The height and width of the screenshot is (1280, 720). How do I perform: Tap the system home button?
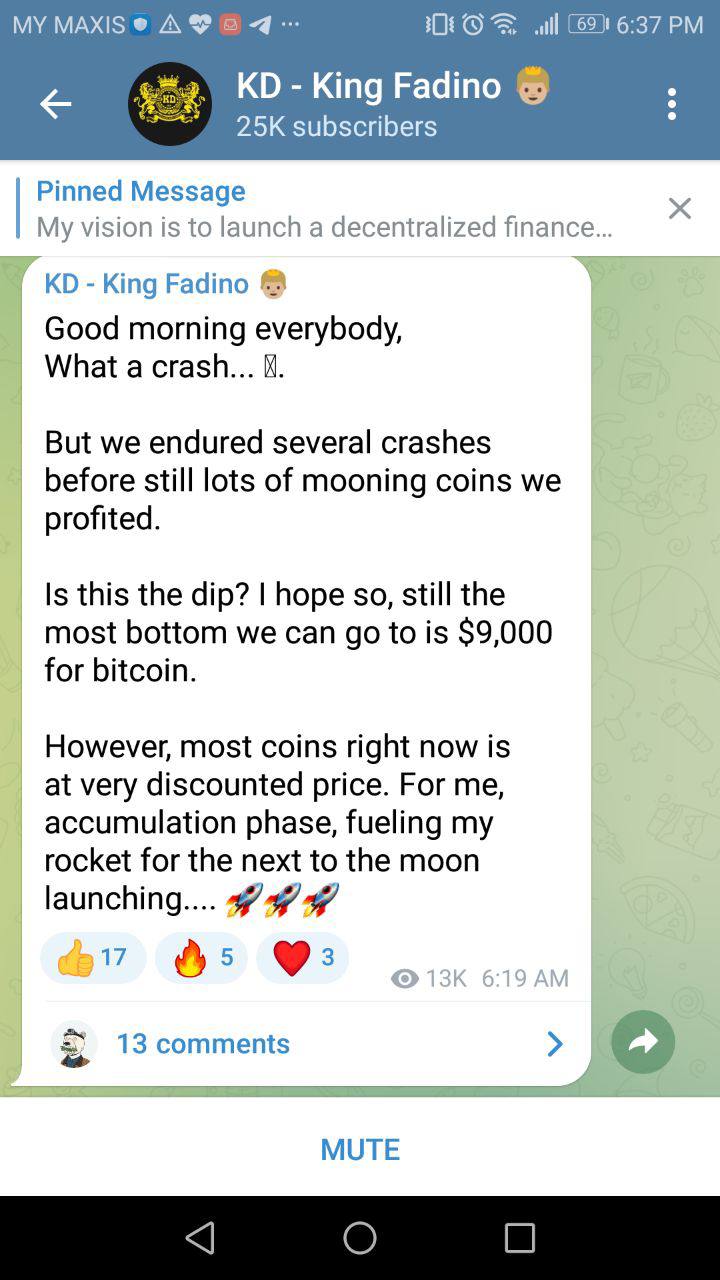tap(360, 1238)
